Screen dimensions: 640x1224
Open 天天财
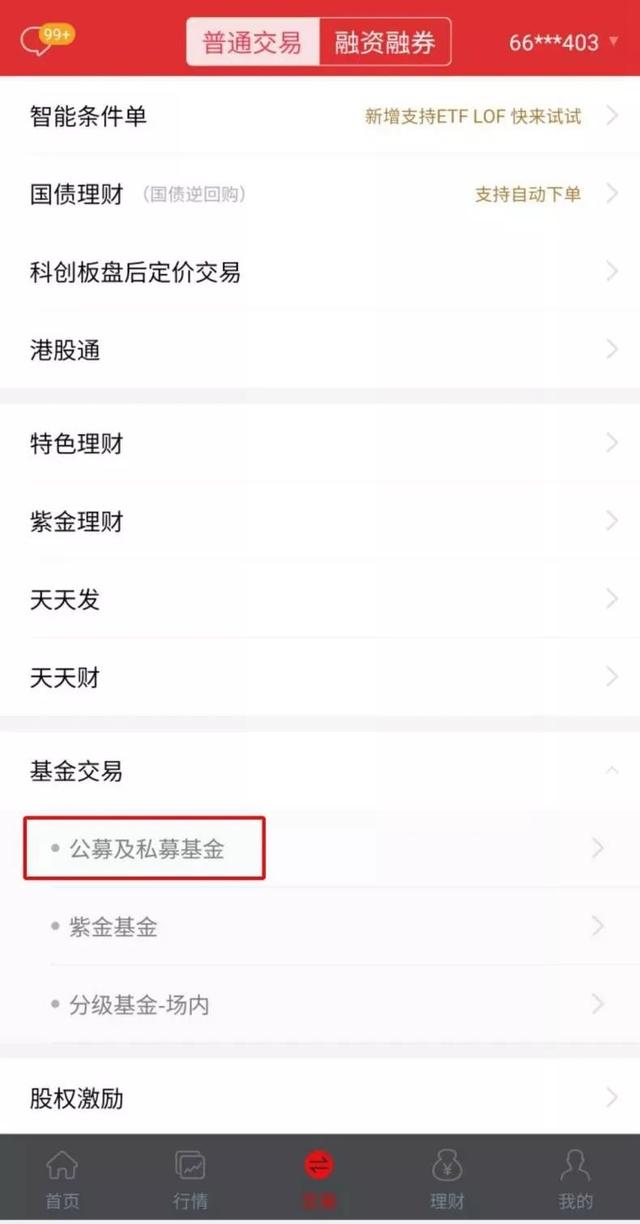pos(320,677)
